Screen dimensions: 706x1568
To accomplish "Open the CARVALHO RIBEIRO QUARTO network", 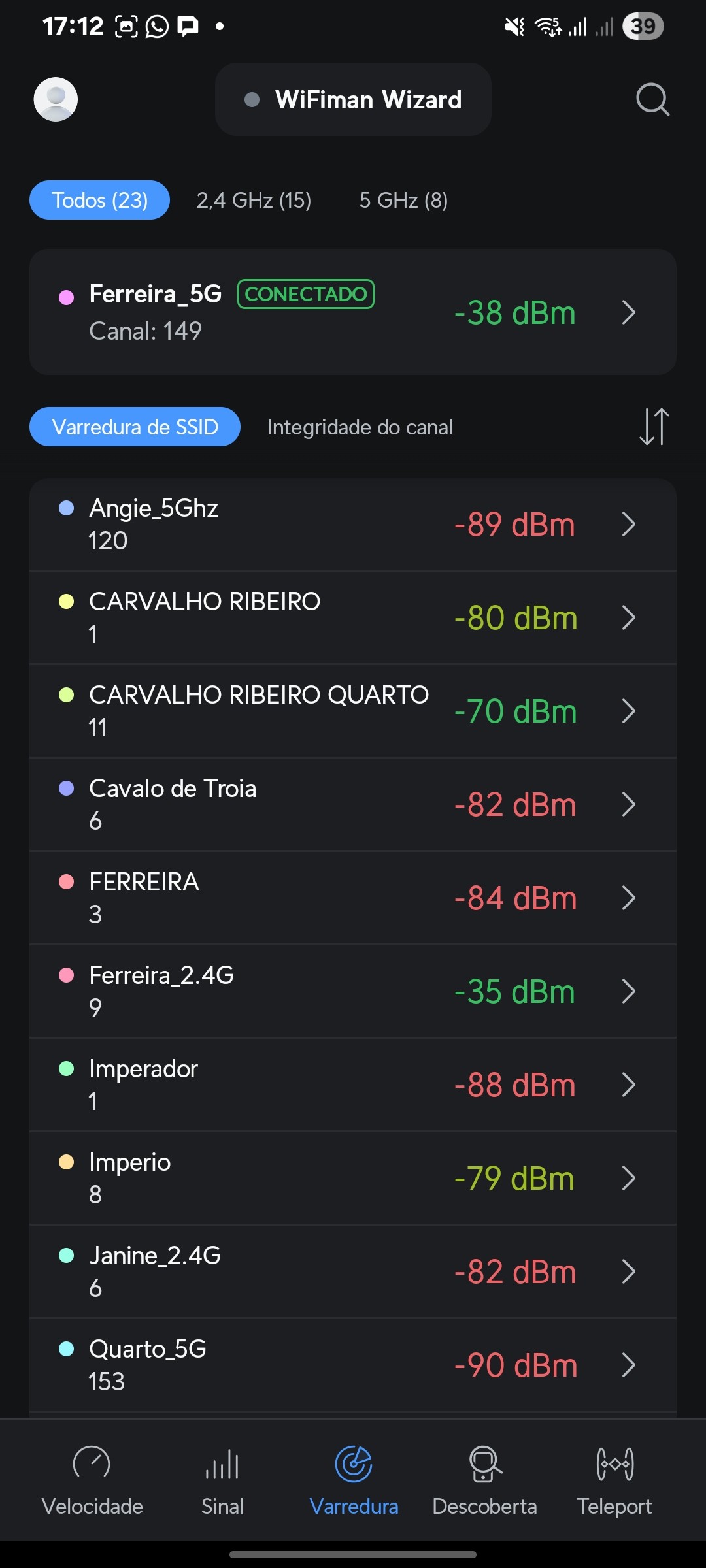I will coord(353,711).
